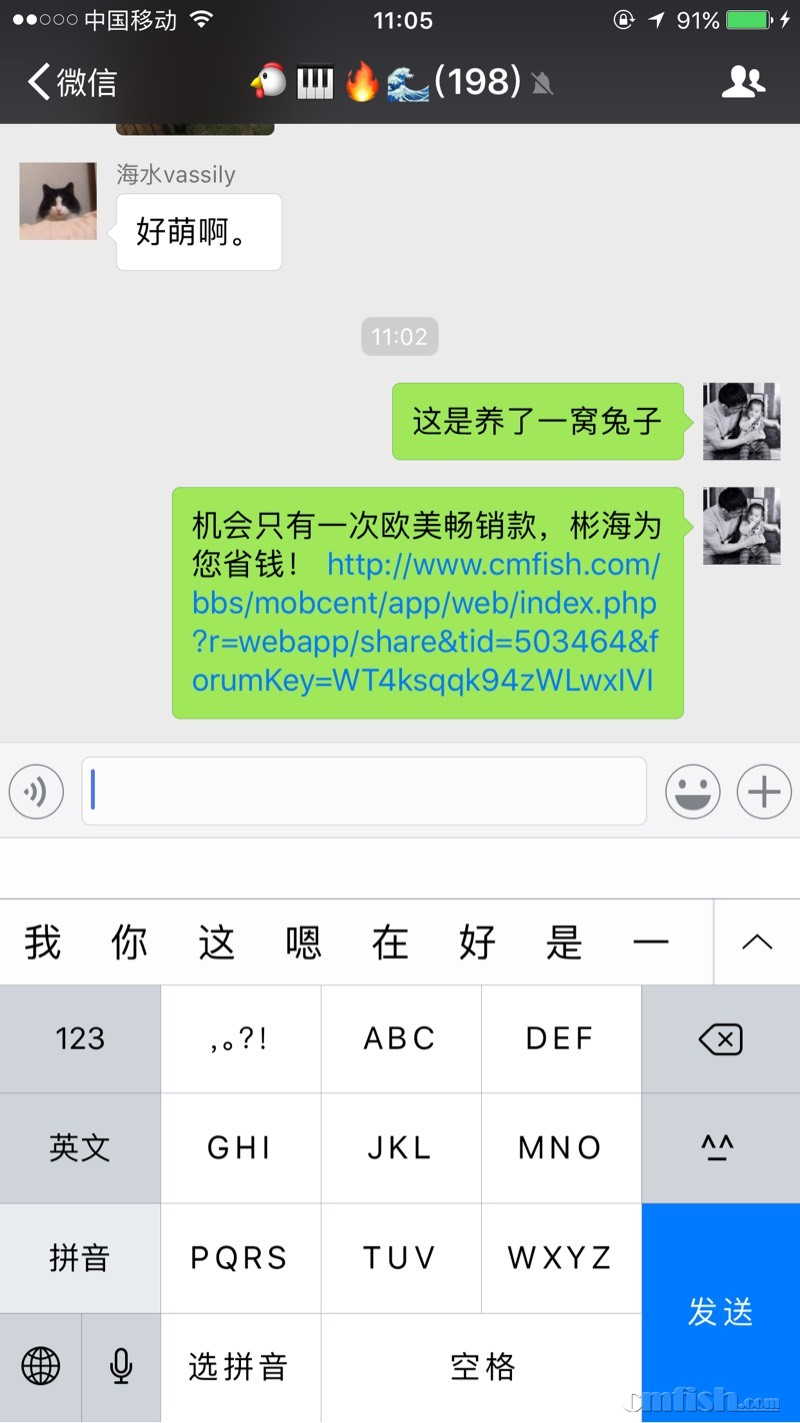Switch keyboard to 英文 mode
The image size is (800, 1423).
coord(80,1147)
